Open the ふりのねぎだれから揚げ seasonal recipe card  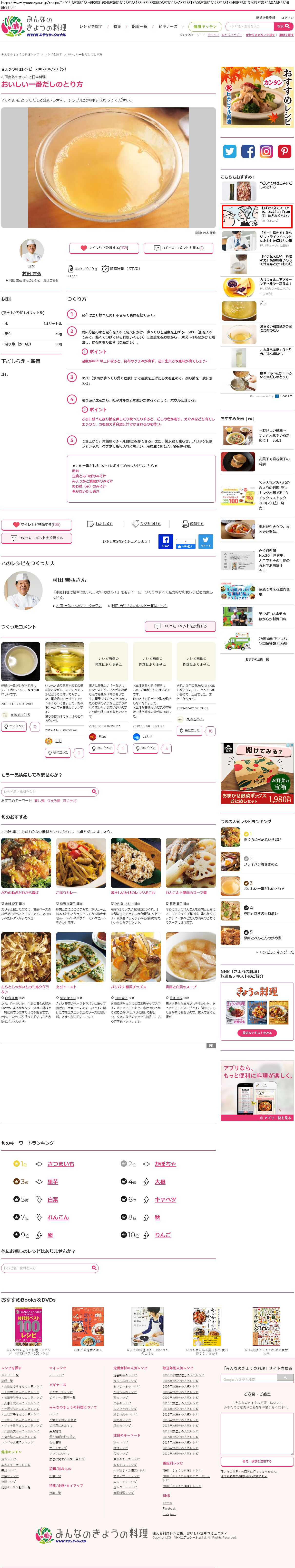[x=26, y=864]
